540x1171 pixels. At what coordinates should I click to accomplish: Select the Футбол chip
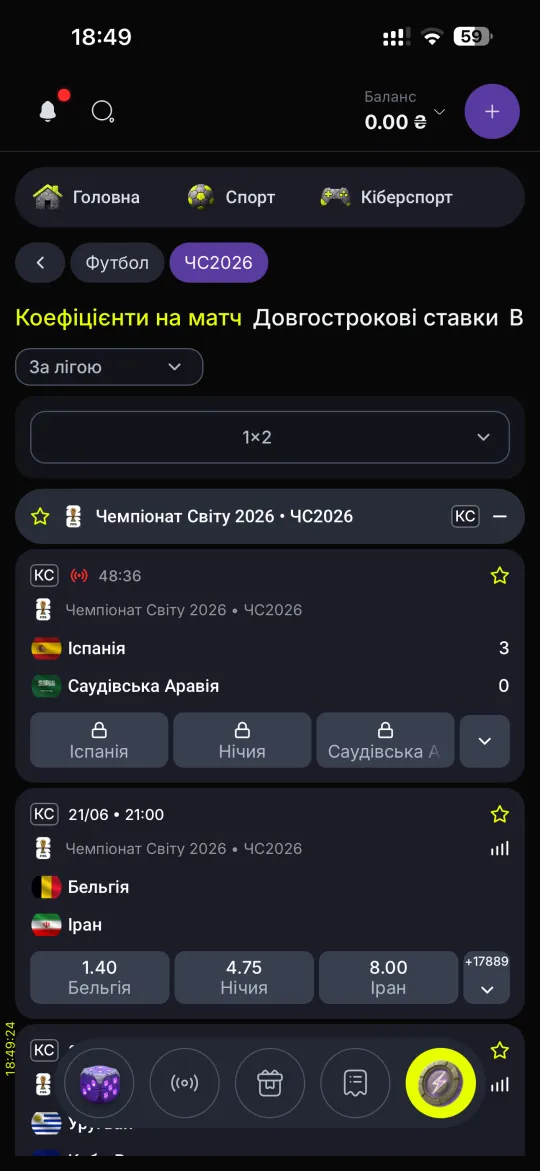click(117, 263)
